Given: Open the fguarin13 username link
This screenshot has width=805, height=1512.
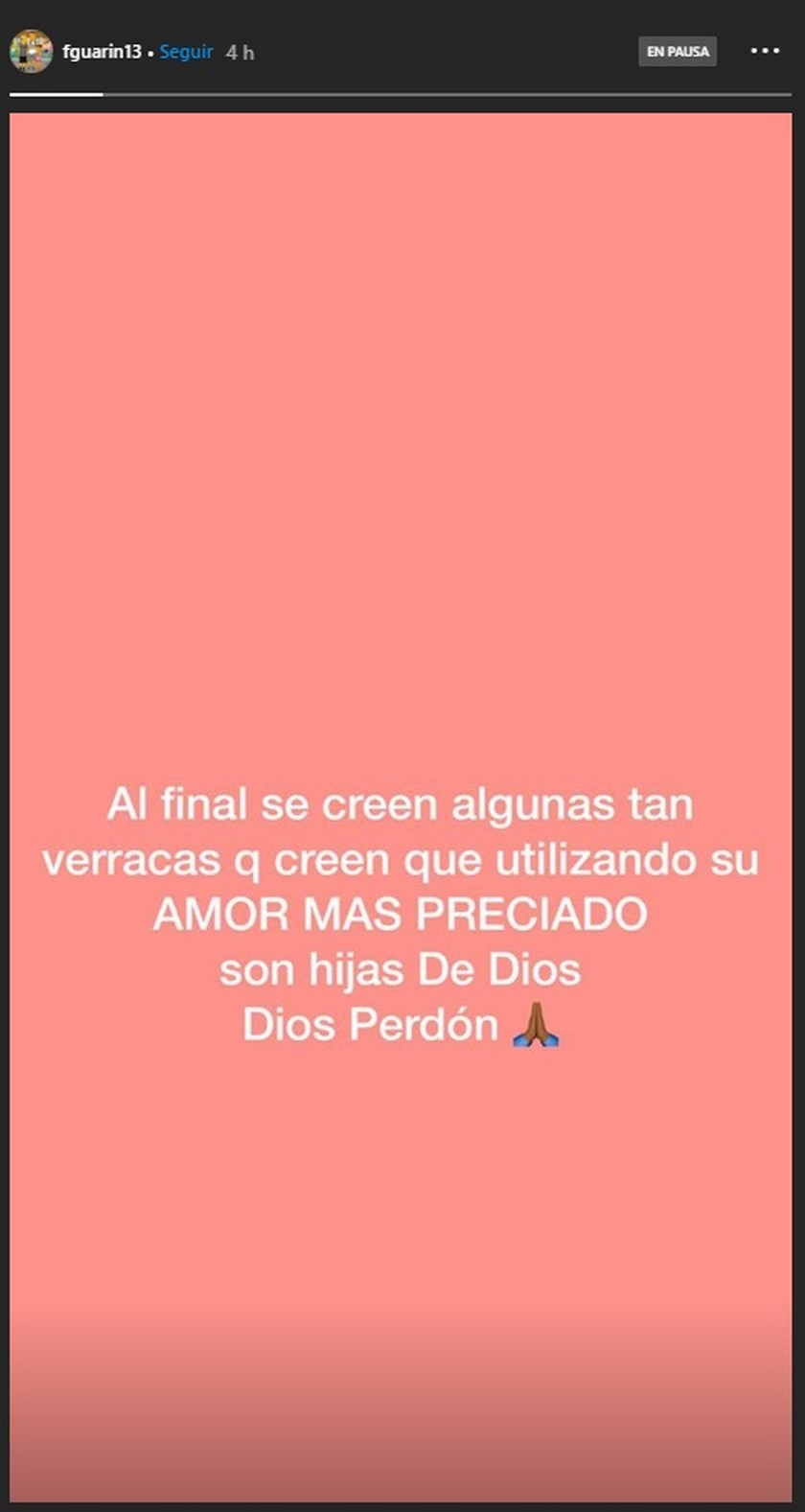Looking at the screenshot, I should pyautogui.click(x=102, y=52).
